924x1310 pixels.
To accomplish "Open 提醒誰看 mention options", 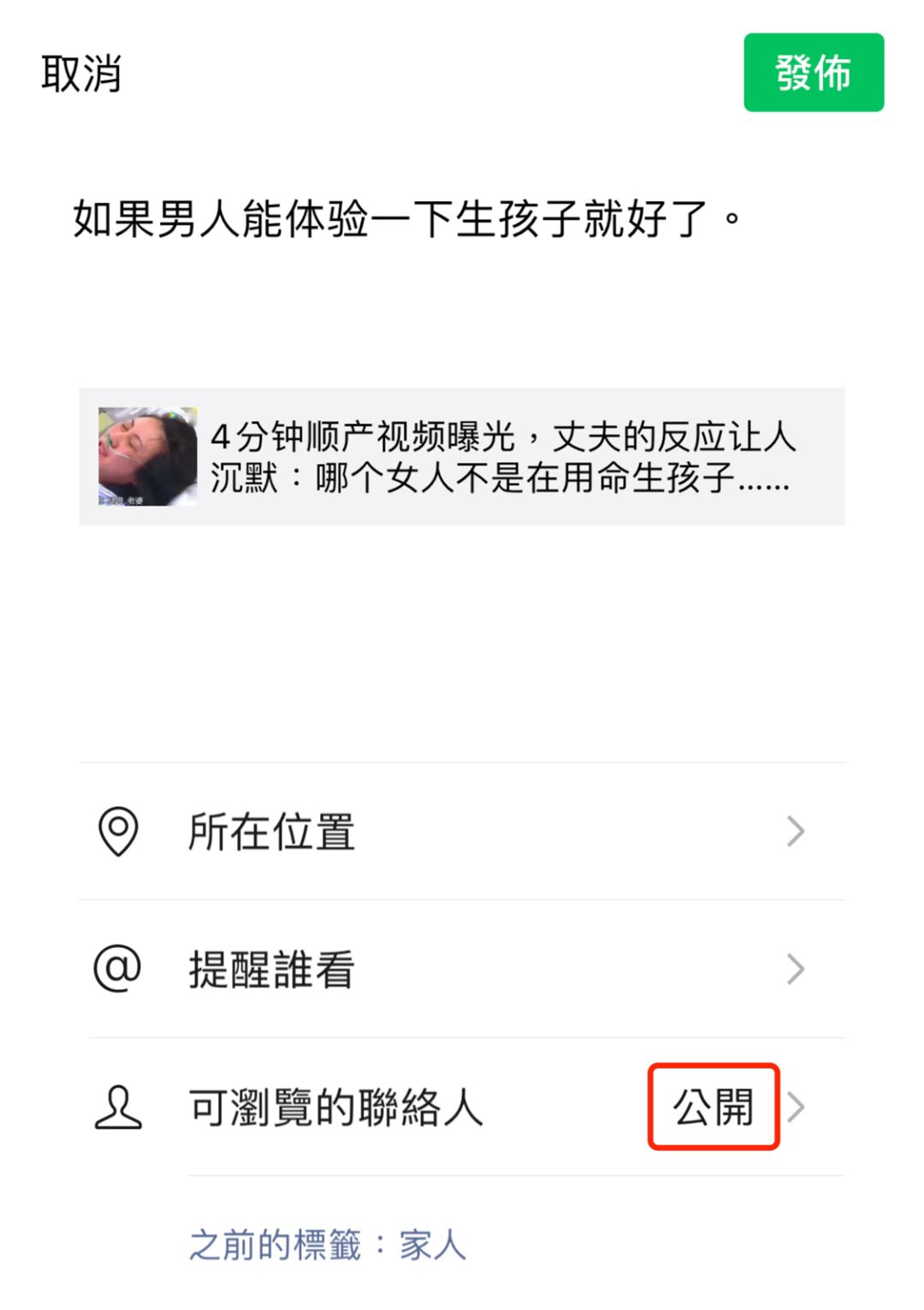I will pyautogui.click(x=462, y=969).
